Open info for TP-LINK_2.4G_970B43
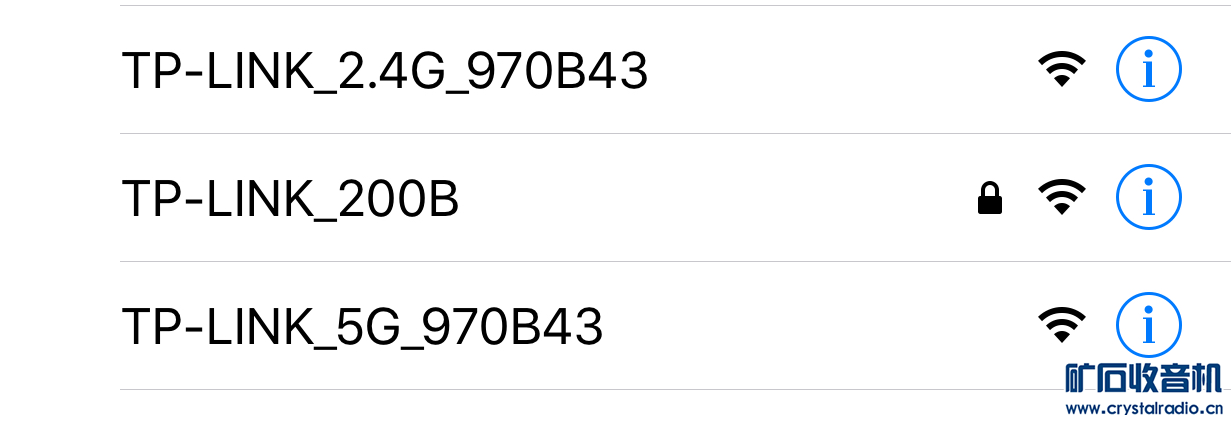 1148,70
